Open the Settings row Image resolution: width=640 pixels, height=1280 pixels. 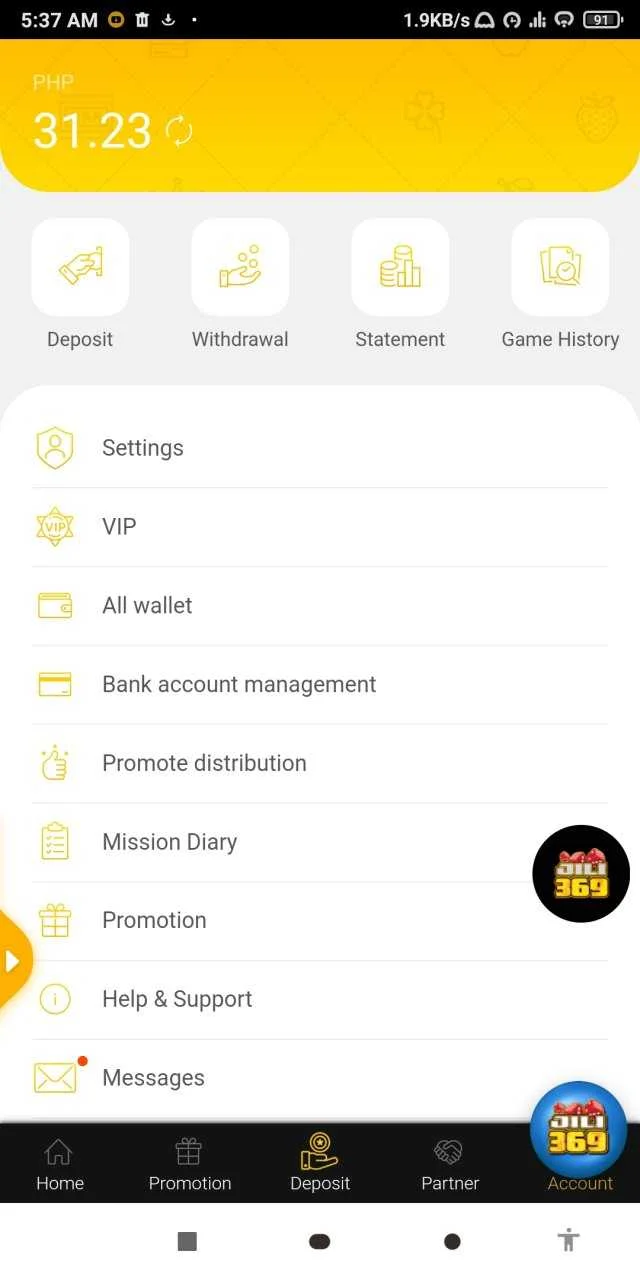coord(320,448)
